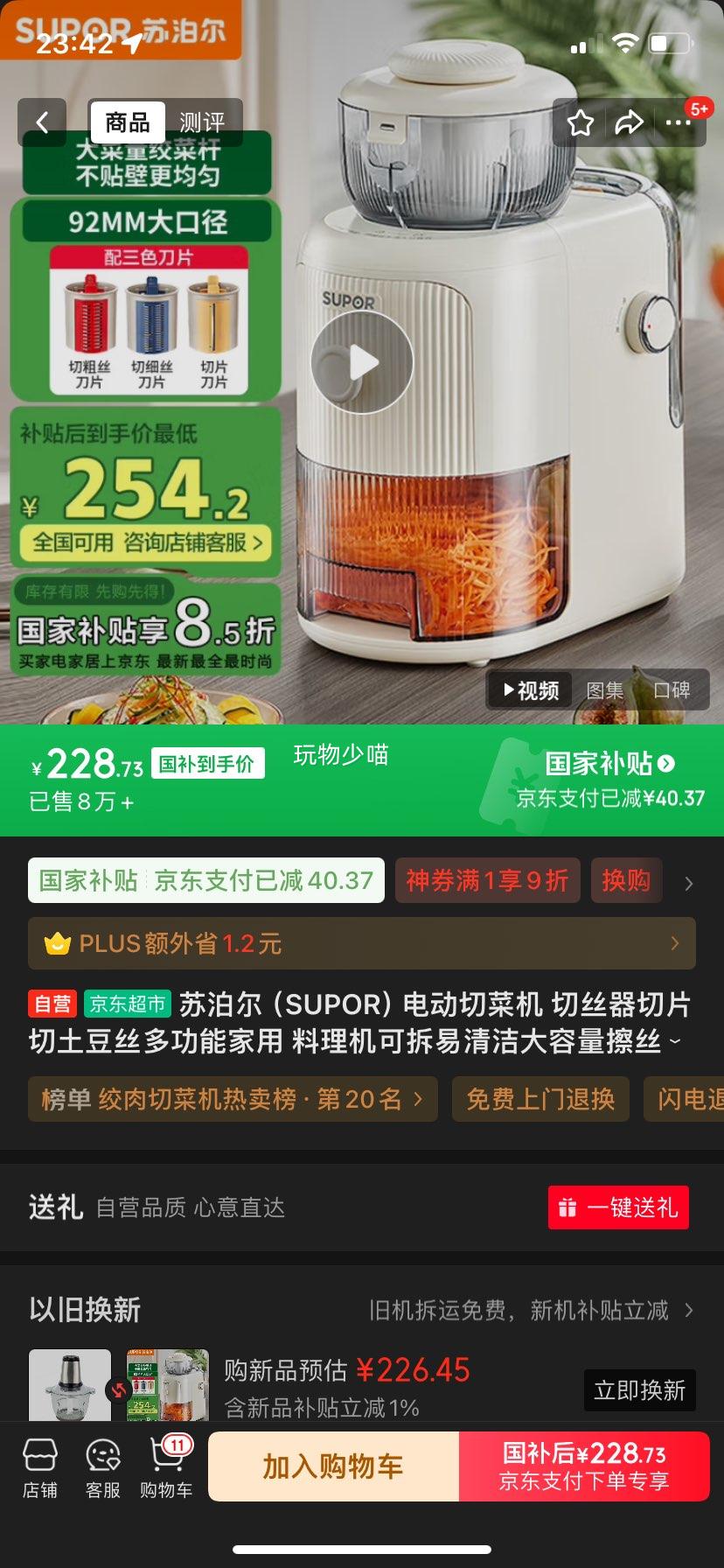The height and width of the screenshot is (1568, 724).
Task: Open the PLUS 额外省1.2元 detail row
Action: pos(362,943)
